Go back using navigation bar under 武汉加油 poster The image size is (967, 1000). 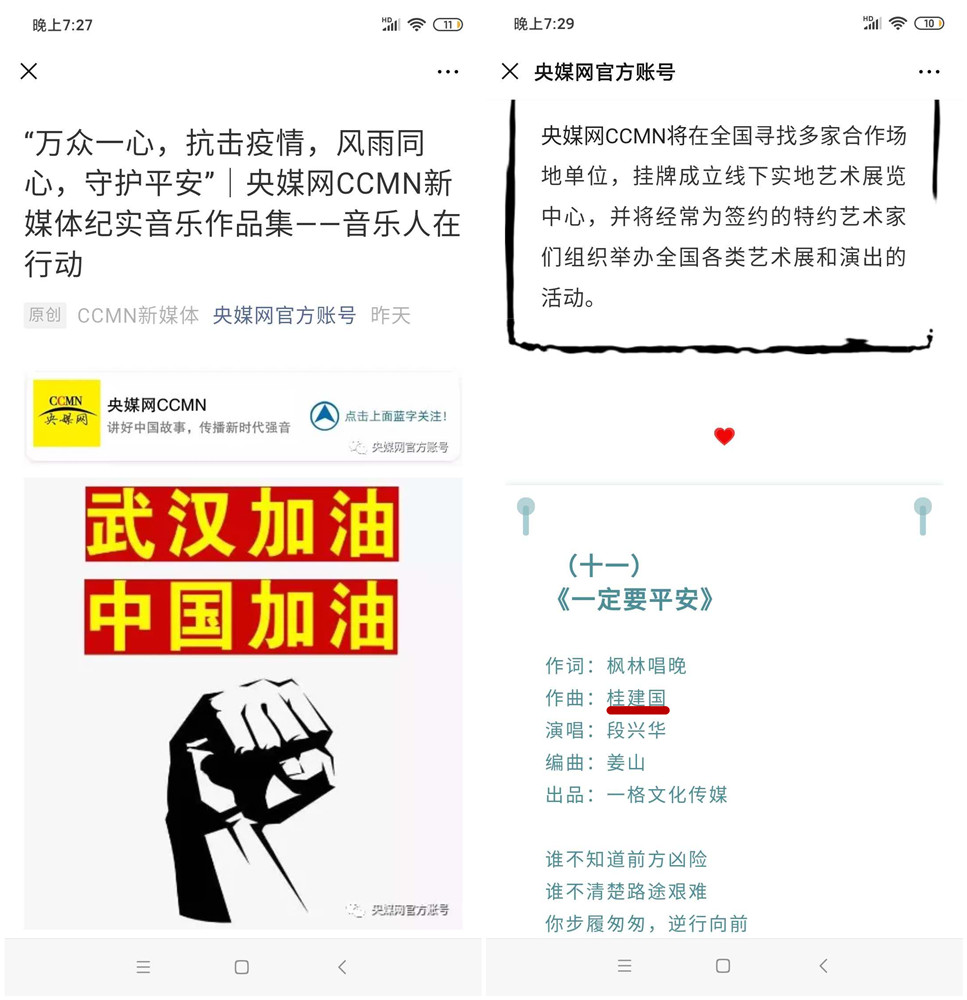pyautogui.click(x=342, y=967)
